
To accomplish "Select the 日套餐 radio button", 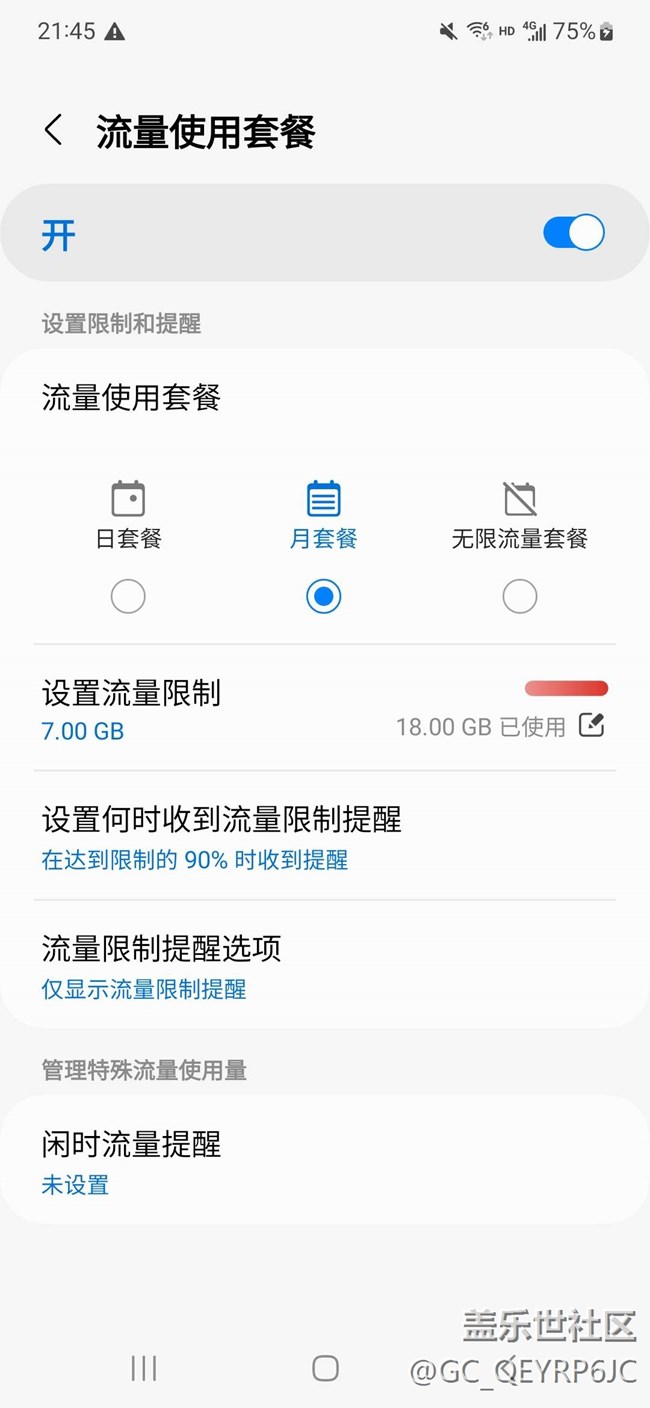I will point(128,597).
